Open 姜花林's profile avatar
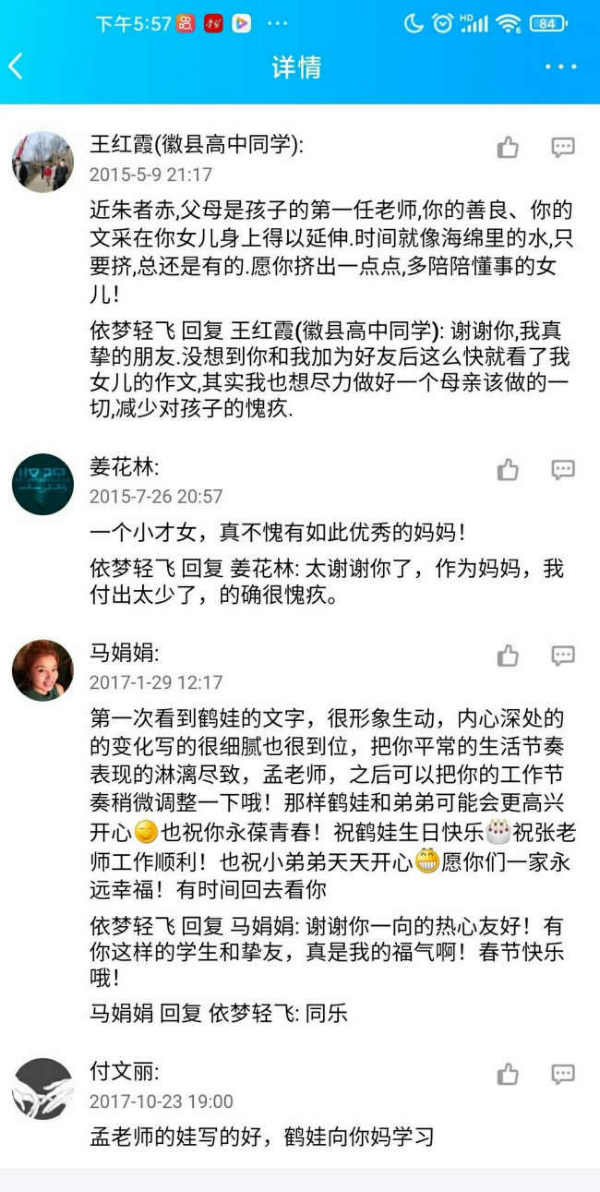This screenshot has height=1192, width=600. tap(42, 483)
